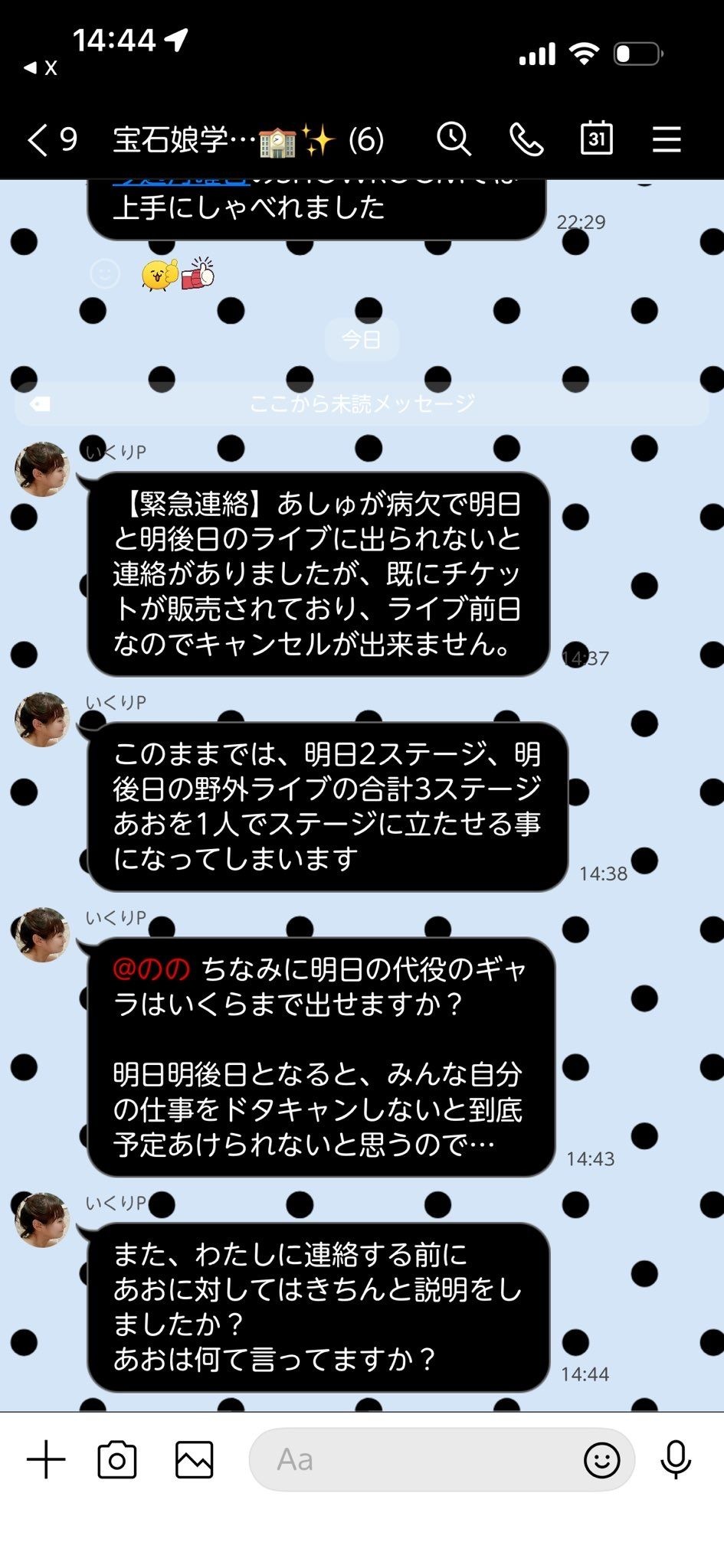Open the chat hamburger menu

pyautogui.click(x=667, y=140)
